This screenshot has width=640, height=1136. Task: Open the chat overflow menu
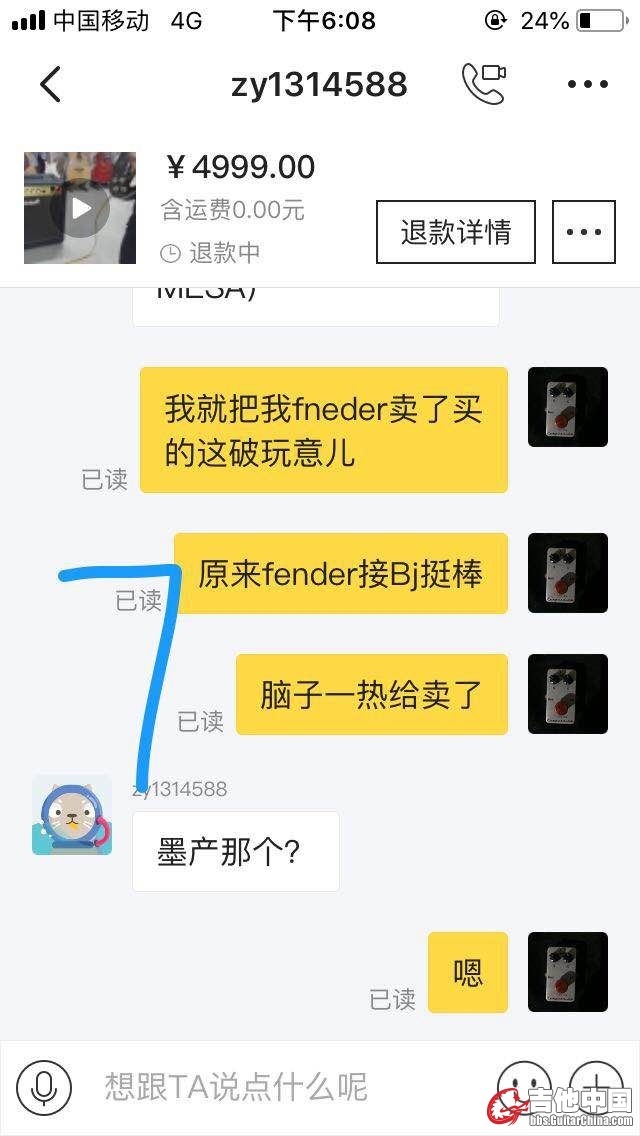click(587, 84)
